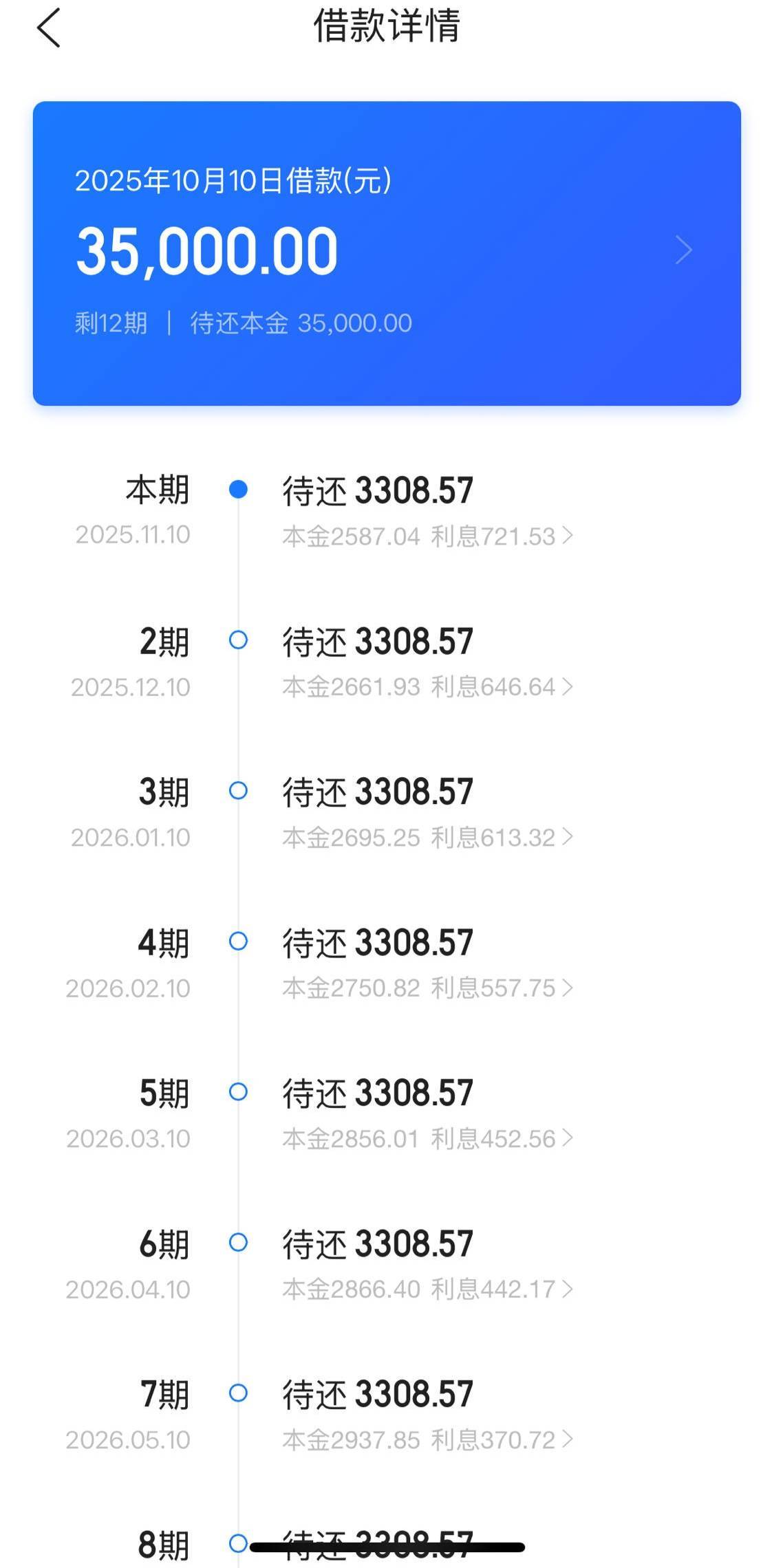Open period 4 repayment due 2026.02.10

(427, 964)
